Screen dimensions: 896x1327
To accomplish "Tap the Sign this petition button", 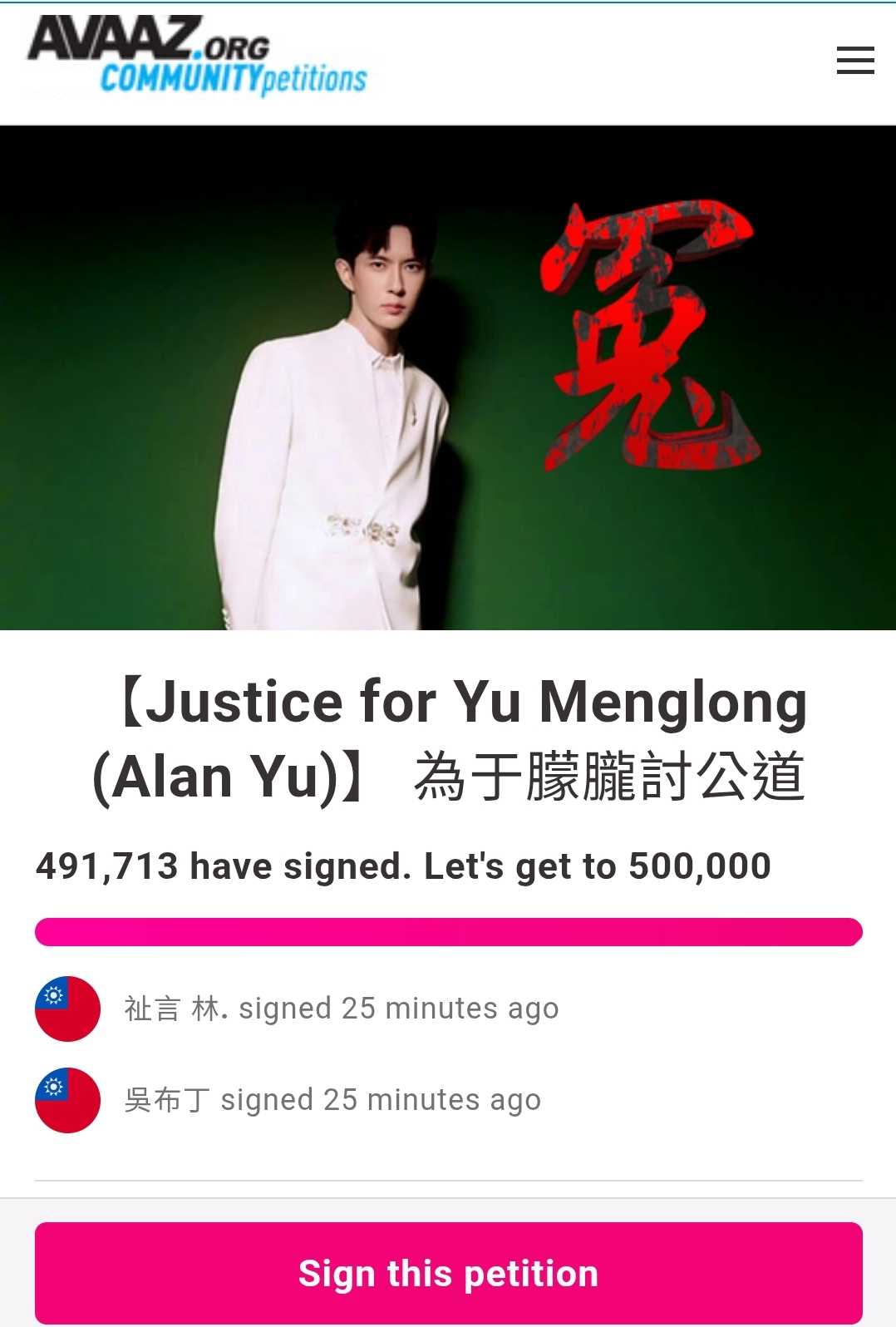I will [x=448, y=1272].
